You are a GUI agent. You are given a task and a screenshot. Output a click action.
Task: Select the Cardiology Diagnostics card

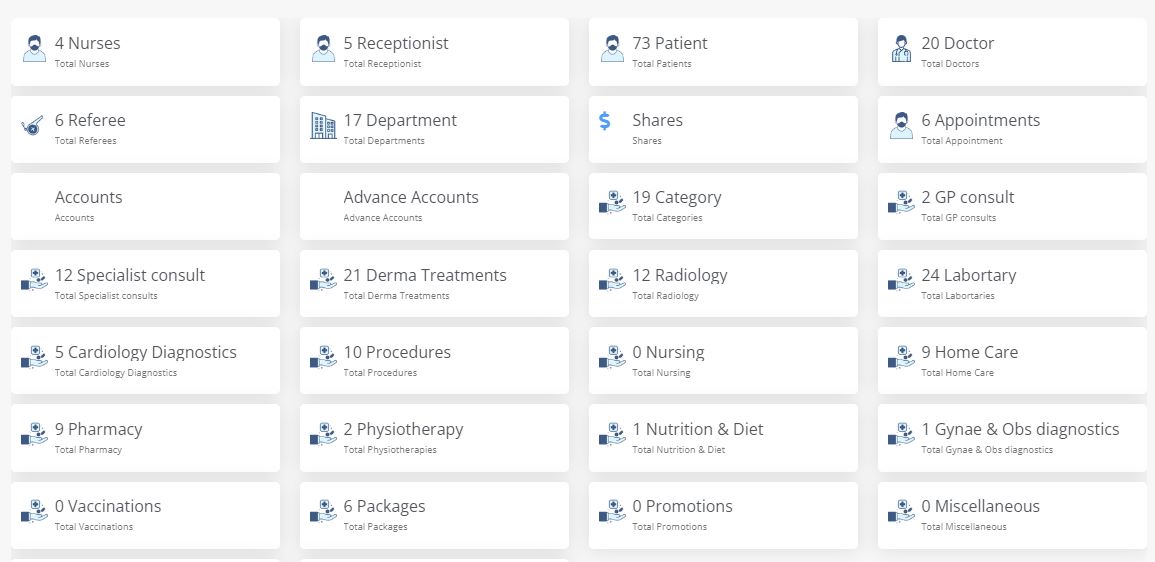pyautogui.click(x=145, y=360)
